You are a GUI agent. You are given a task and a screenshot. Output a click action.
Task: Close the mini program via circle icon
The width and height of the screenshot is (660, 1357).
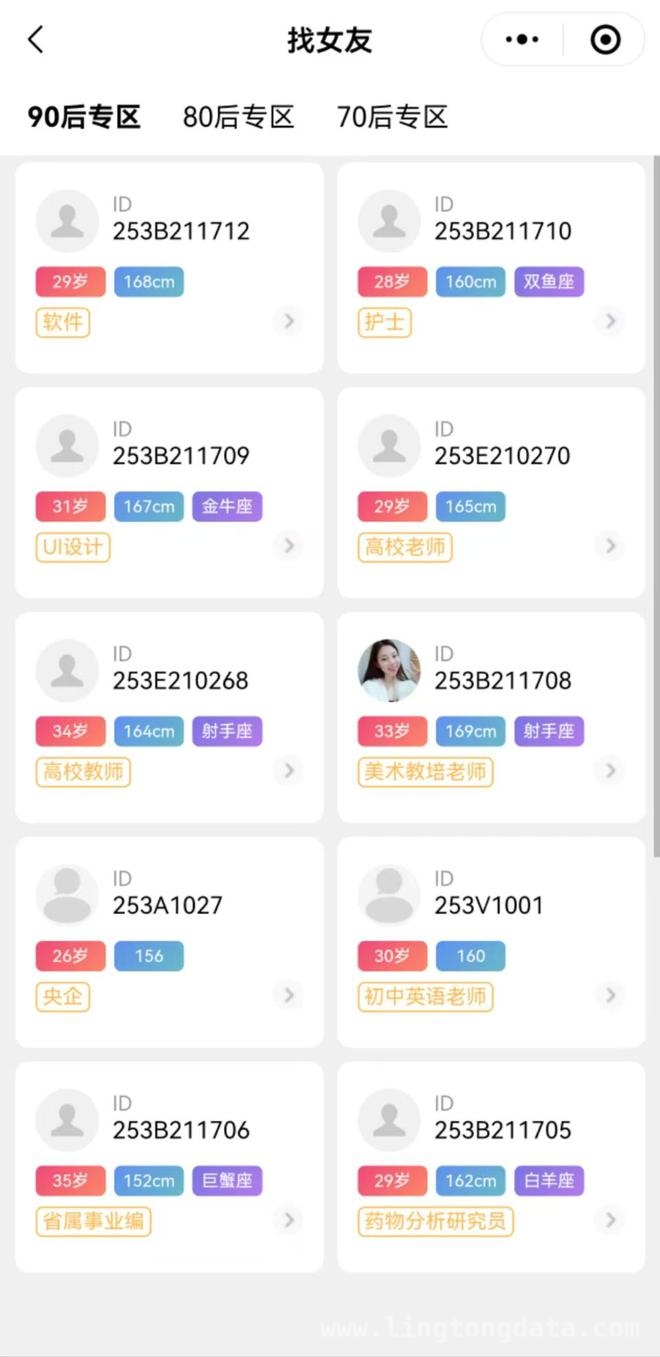(605, 40)
